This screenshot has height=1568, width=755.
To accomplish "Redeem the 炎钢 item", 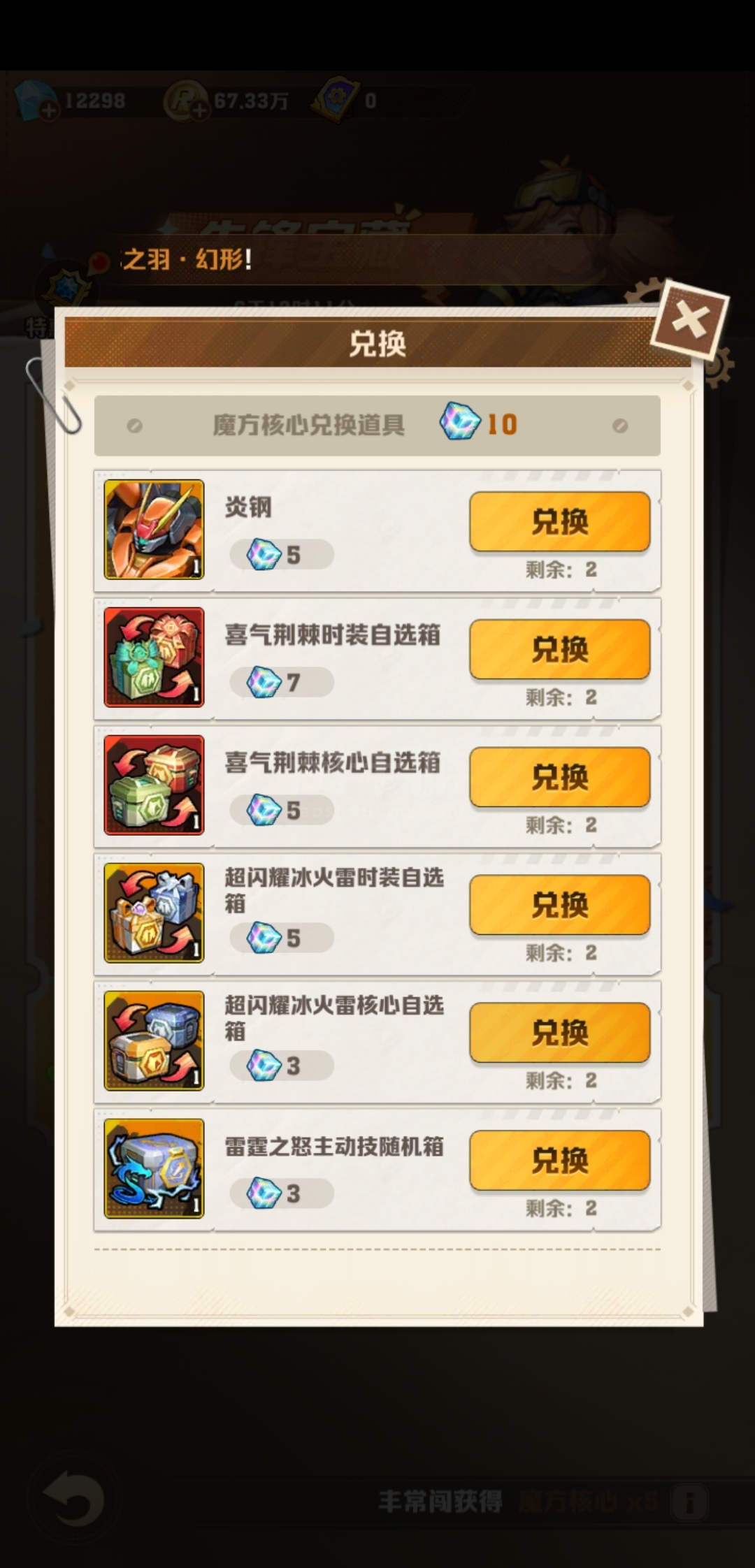I will point(559,522).
